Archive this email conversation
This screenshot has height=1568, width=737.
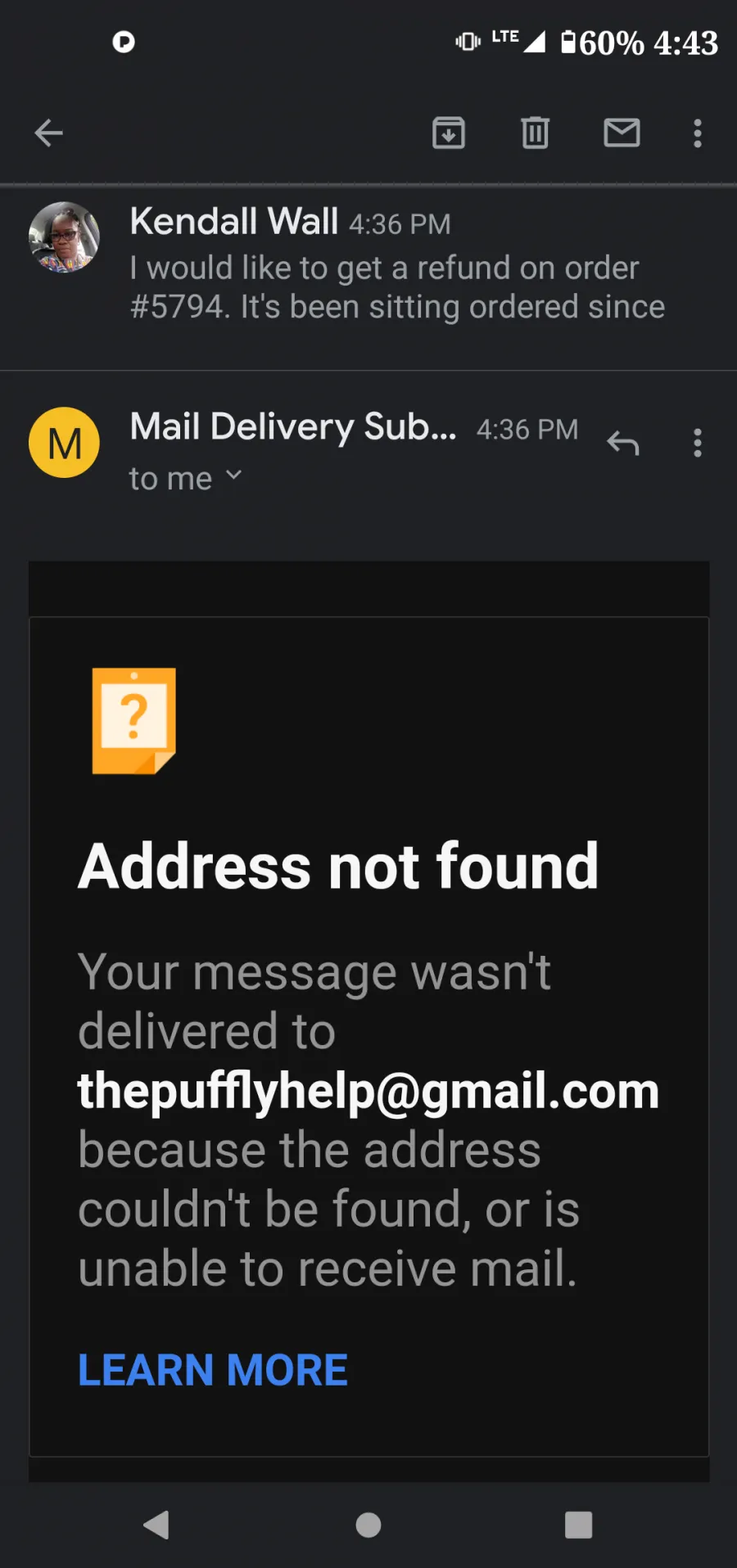pos(449,133)
